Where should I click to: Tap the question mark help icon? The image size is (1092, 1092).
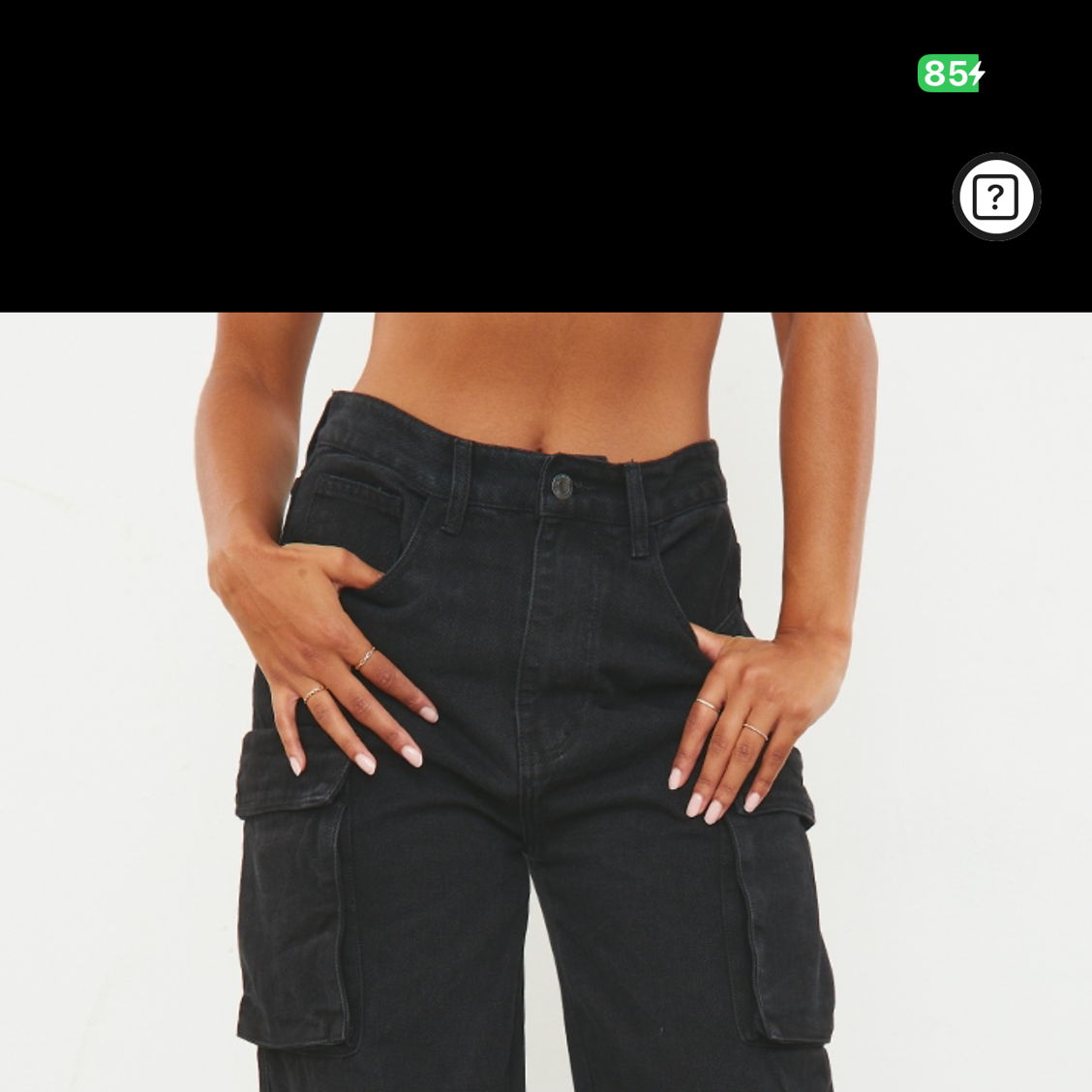click(x=995, y=197)
